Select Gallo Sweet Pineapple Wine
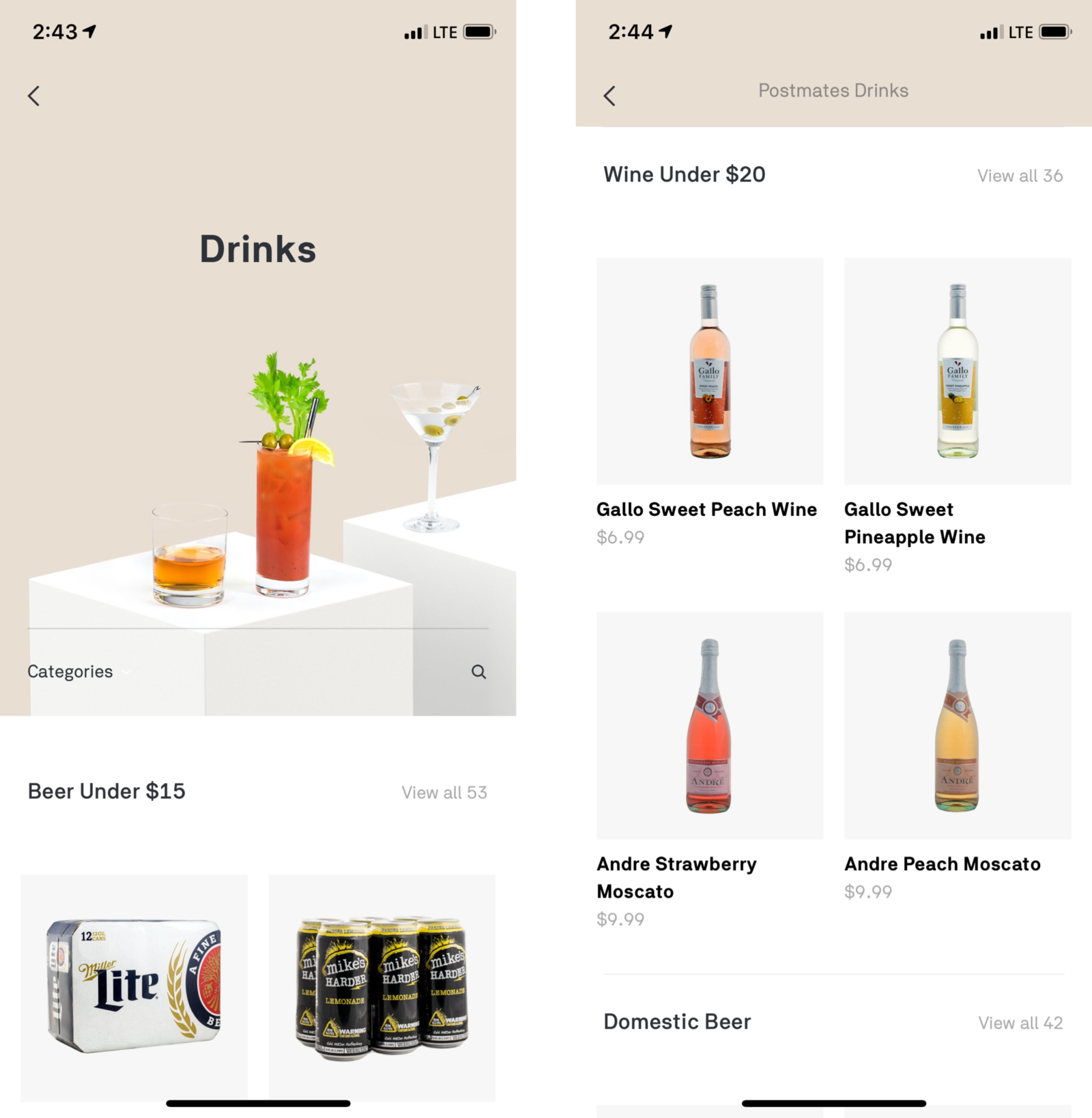Image resolution: width=1092 pixels, height=1118 pixels. pos(958,371)
